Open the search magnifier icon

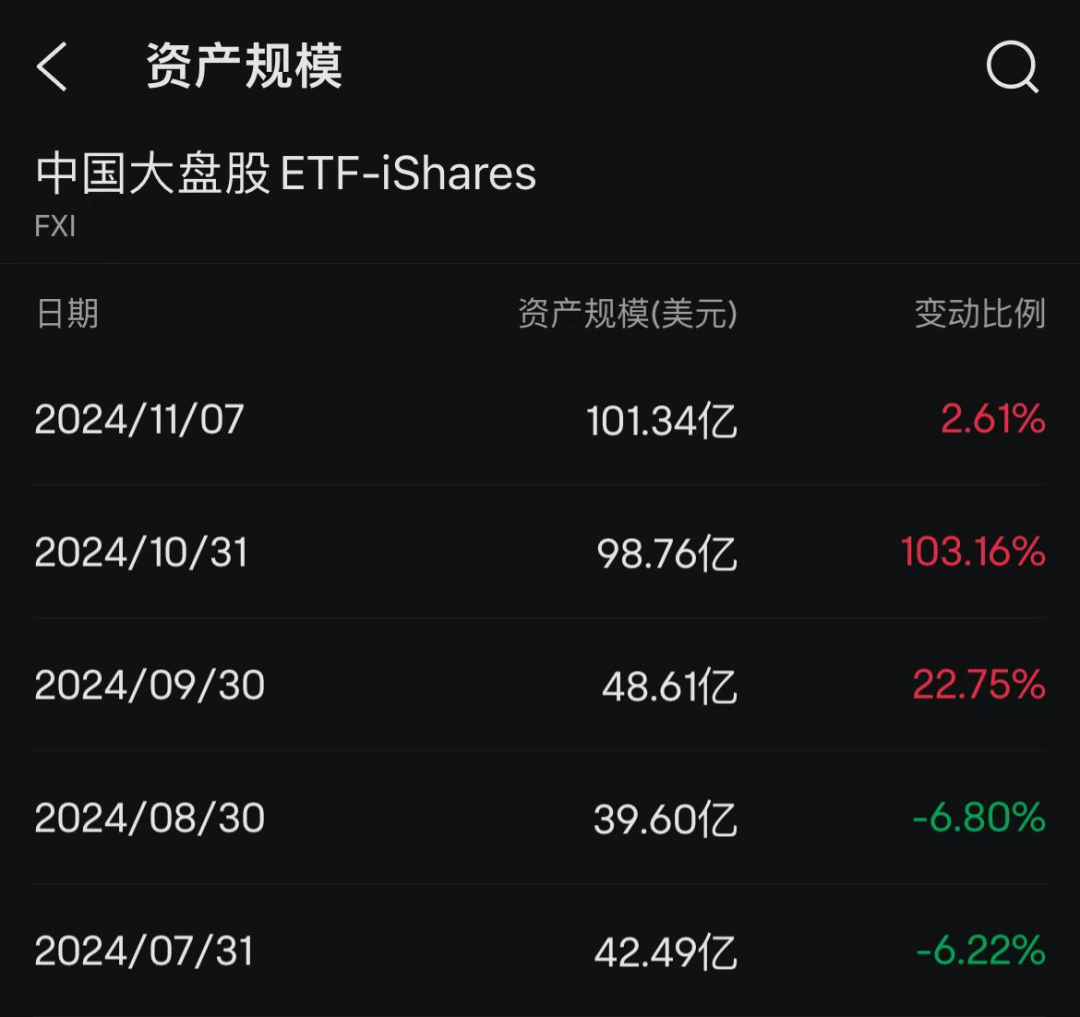click(x=1012, y=68)
